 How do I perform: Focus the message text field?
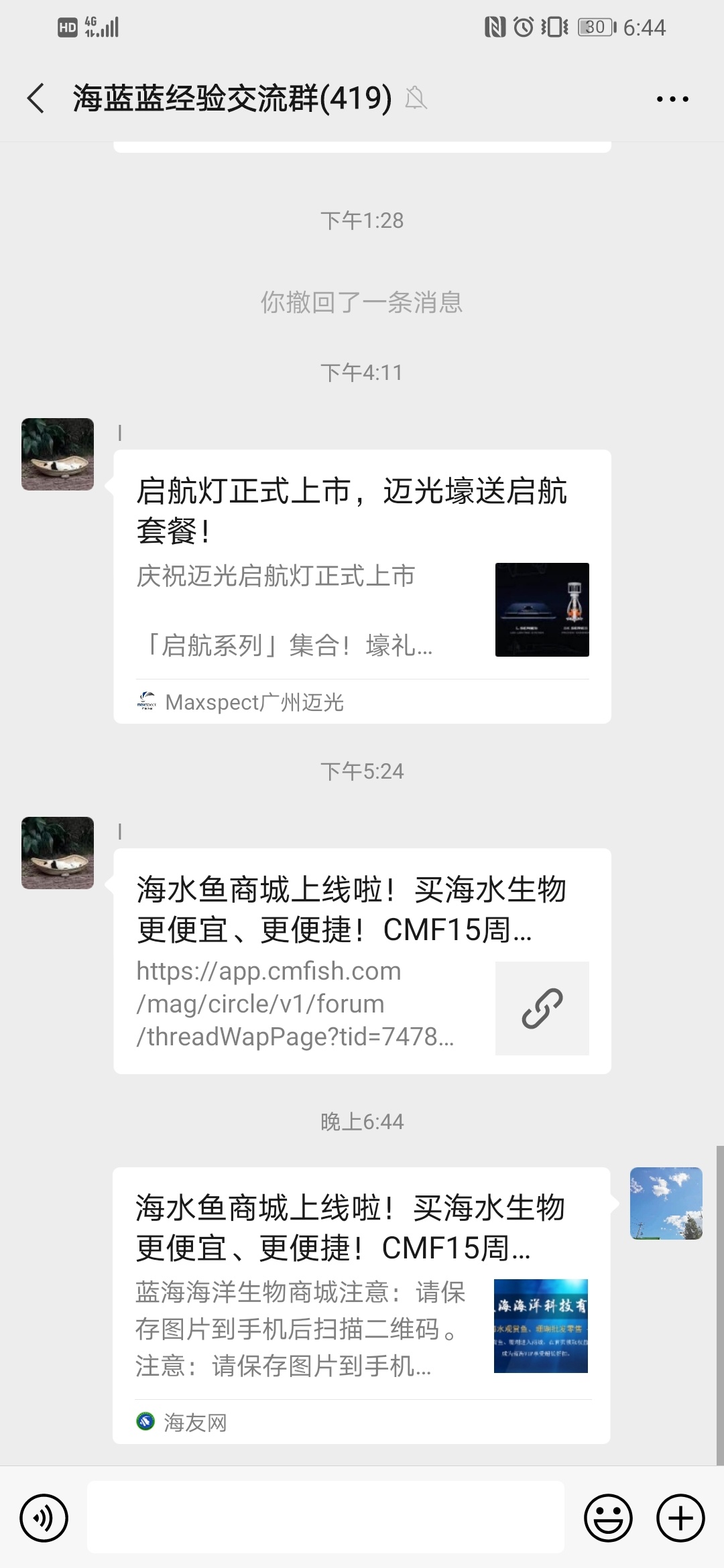click(x=326, y=1518)
